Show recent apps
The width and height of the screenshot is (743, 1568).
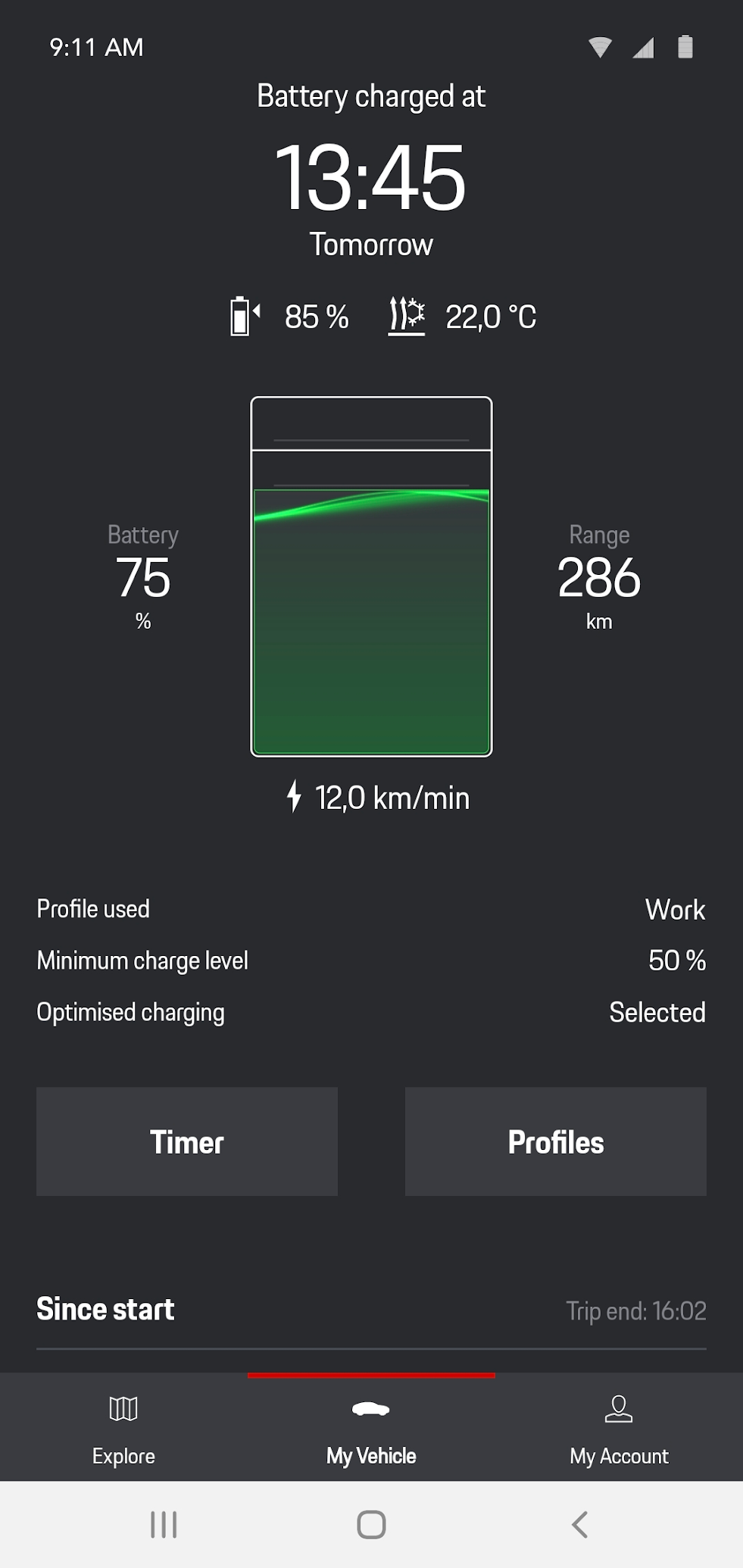164,1524
